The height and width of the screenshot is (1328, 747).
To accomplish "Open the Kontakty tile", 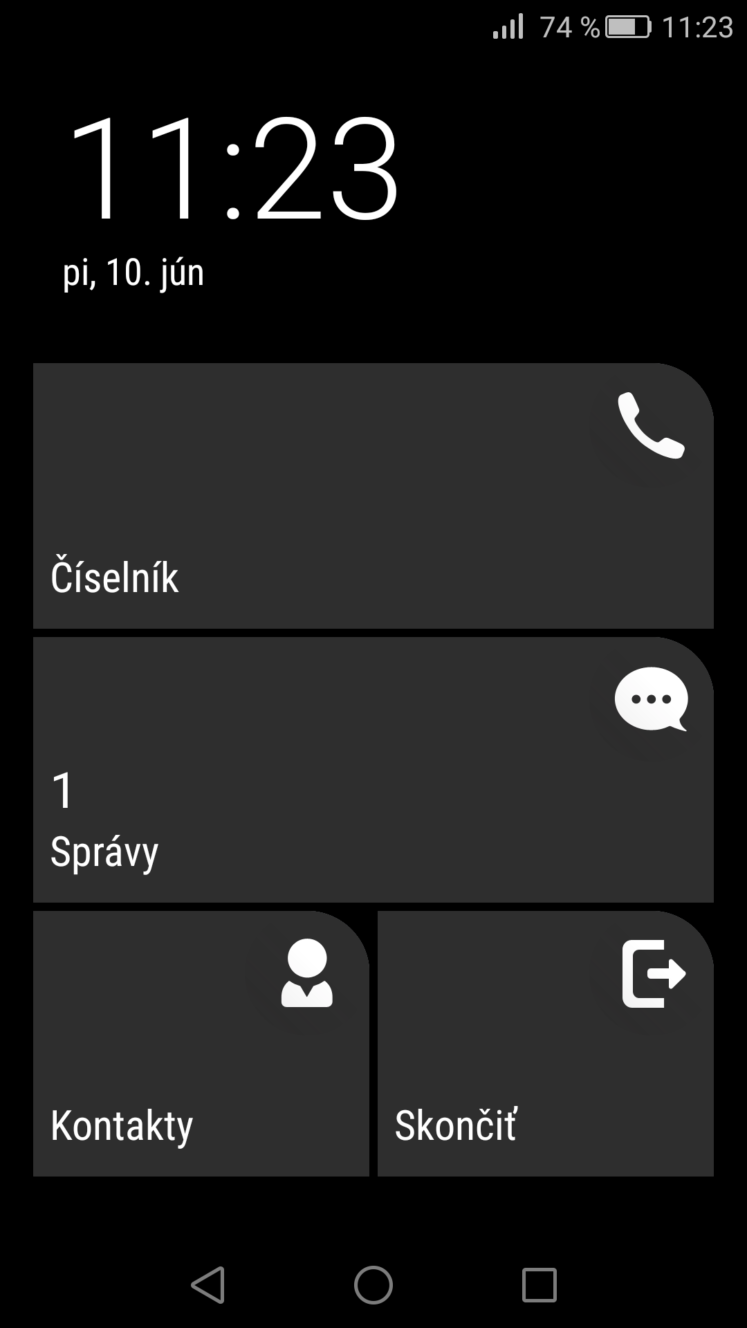I will (x=201, y=1044).
